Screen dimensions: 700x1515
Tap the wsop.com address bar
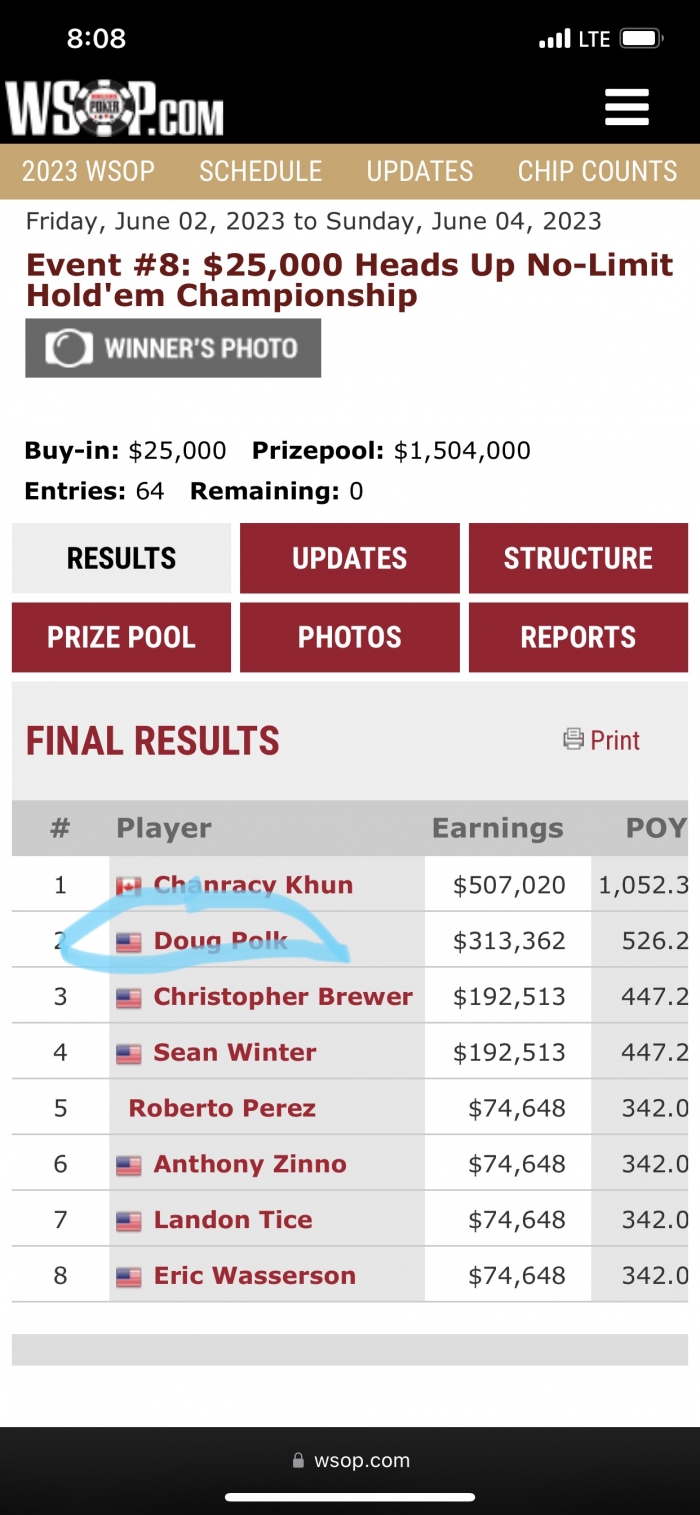point(350,1460)
